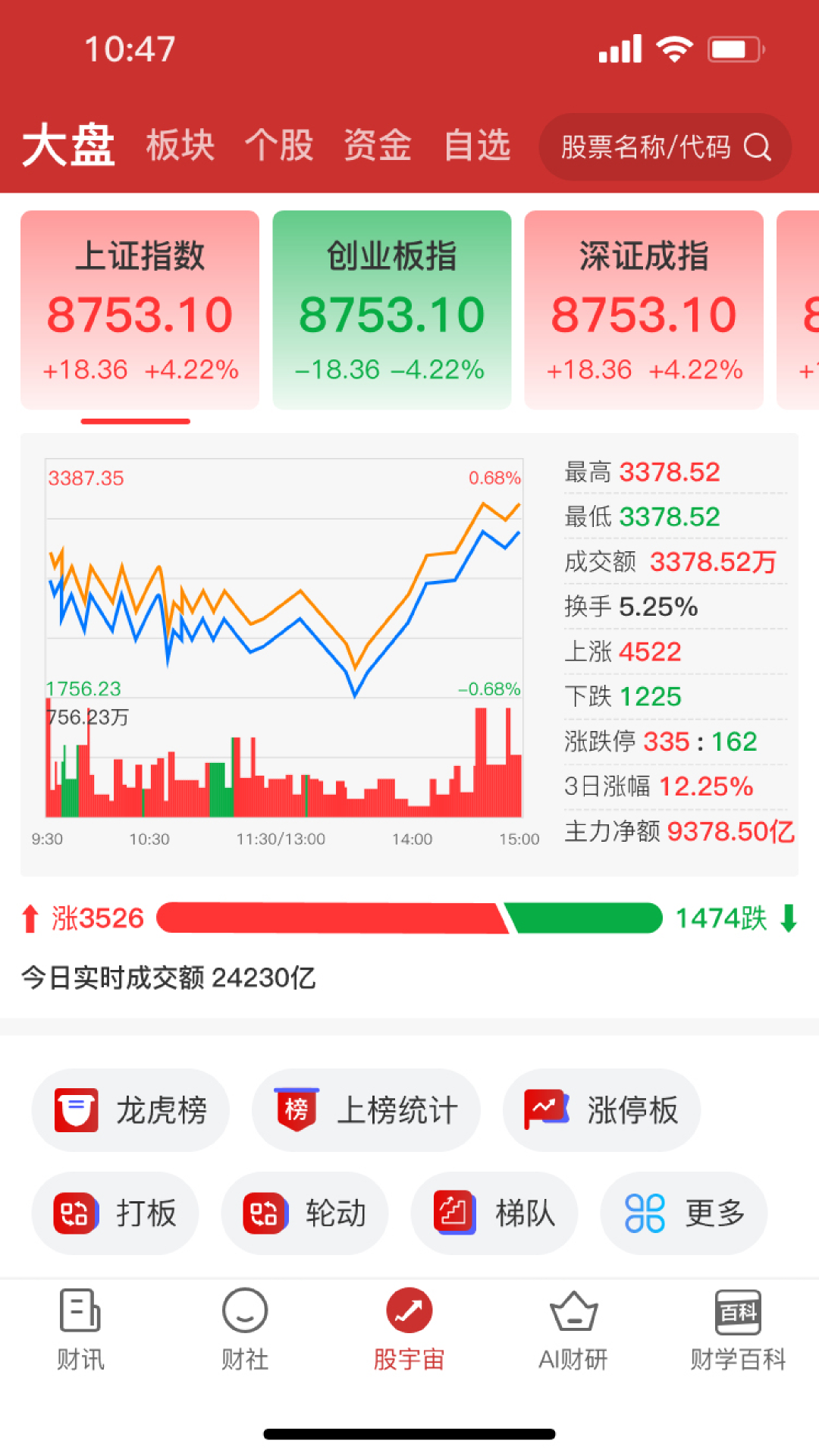Tap the 打板 chip
819x1456 pixels.
pos(115,1213)
